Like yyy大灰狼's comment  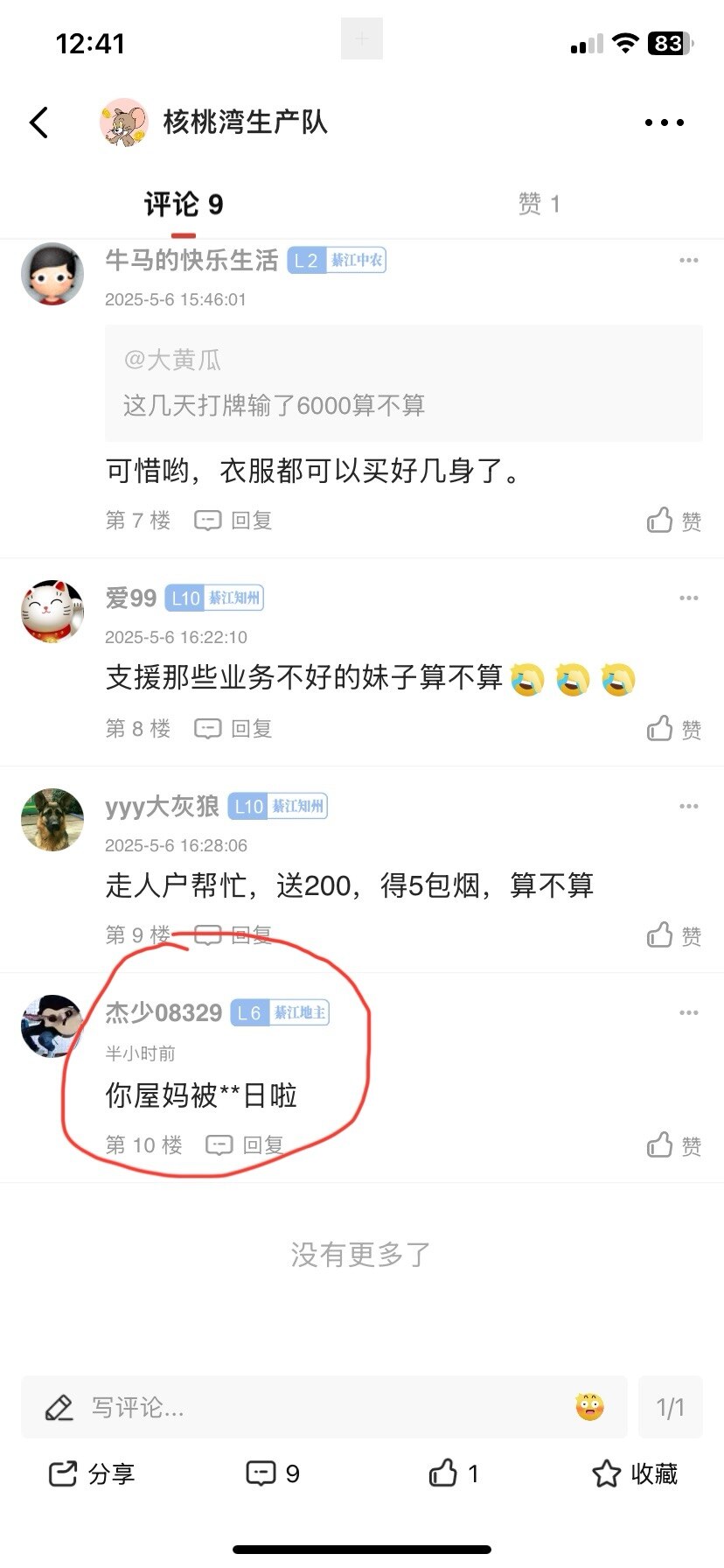673,935
